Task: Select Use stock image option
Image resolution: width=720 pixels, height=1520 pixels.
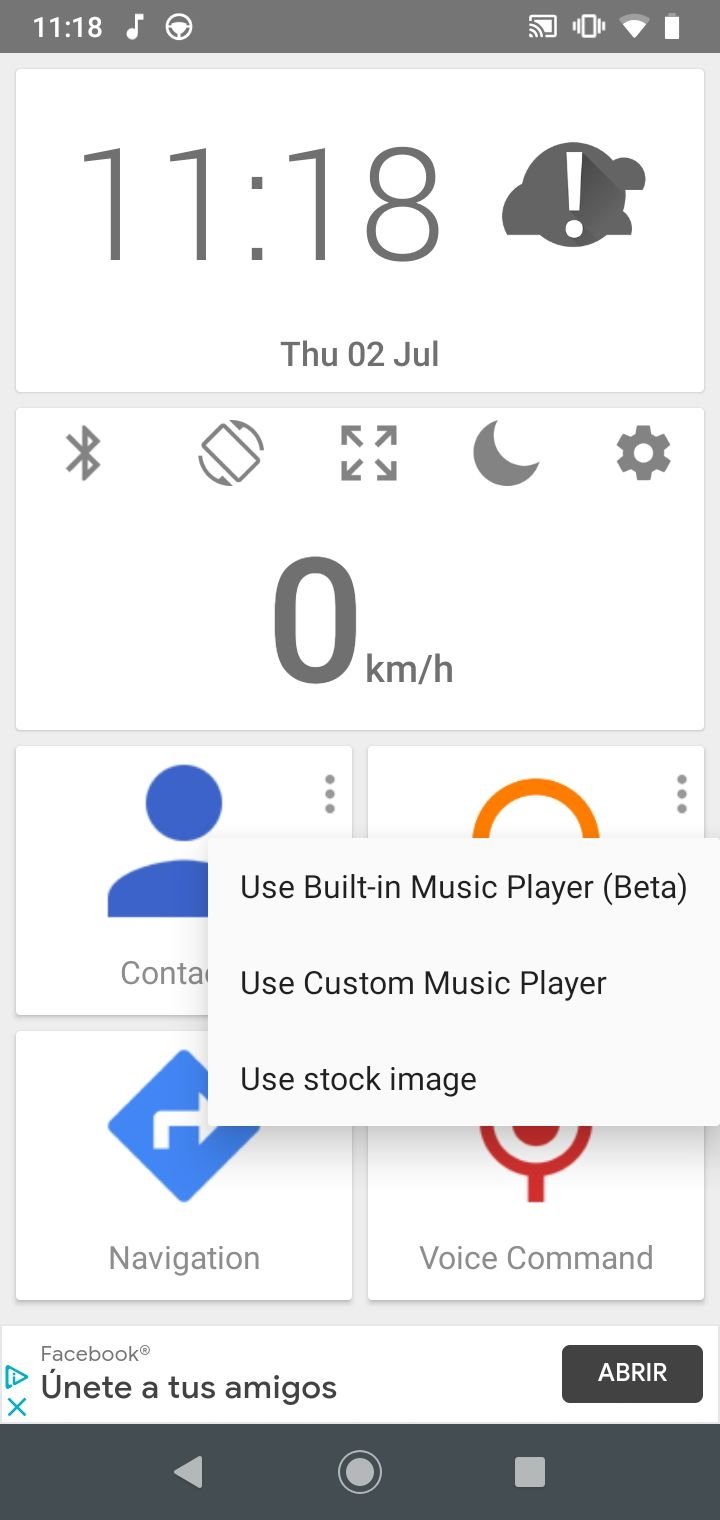Action: (464, 1079)
